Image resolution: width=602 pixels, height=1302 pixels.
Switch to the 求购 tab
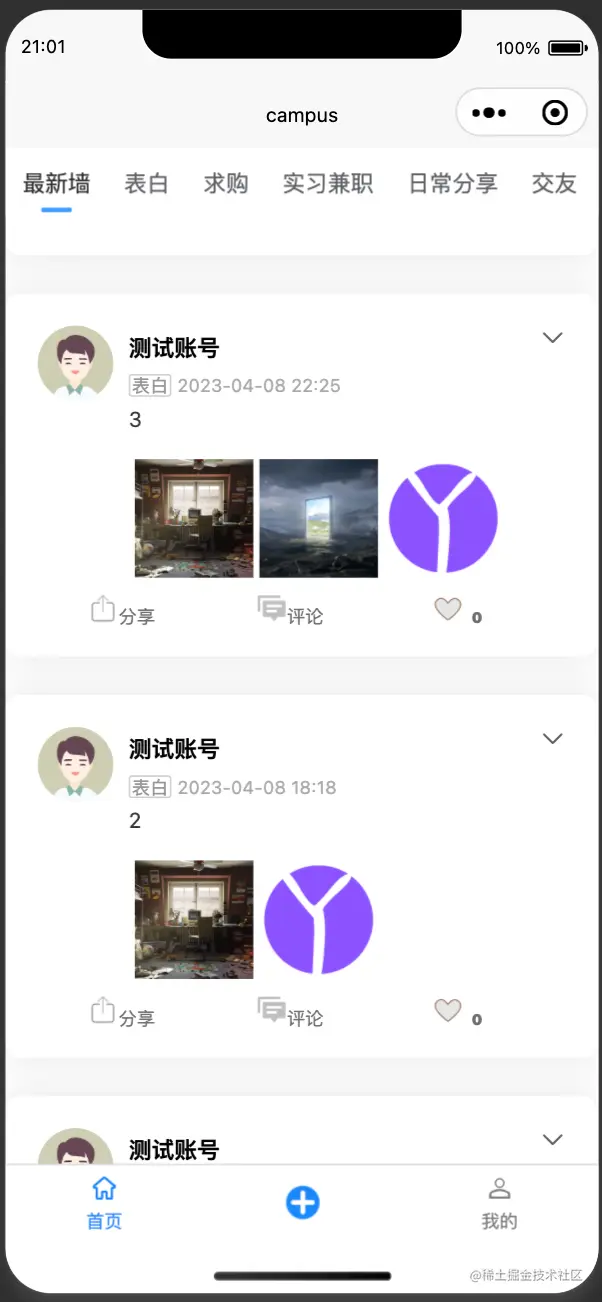click(x=226, y=184)
